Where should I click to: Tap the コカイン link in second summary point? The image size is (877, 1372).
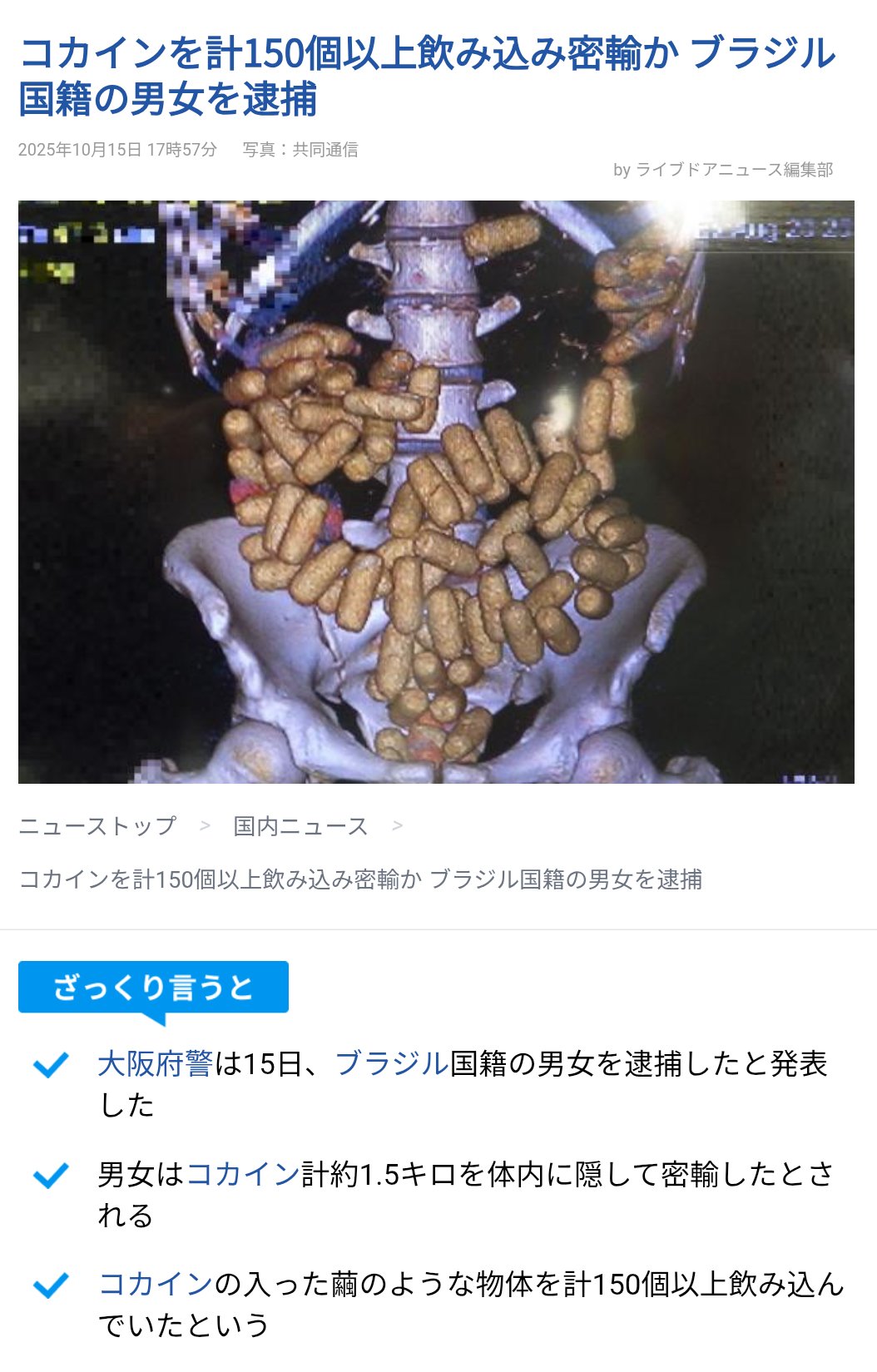(x=243, y=1174)
